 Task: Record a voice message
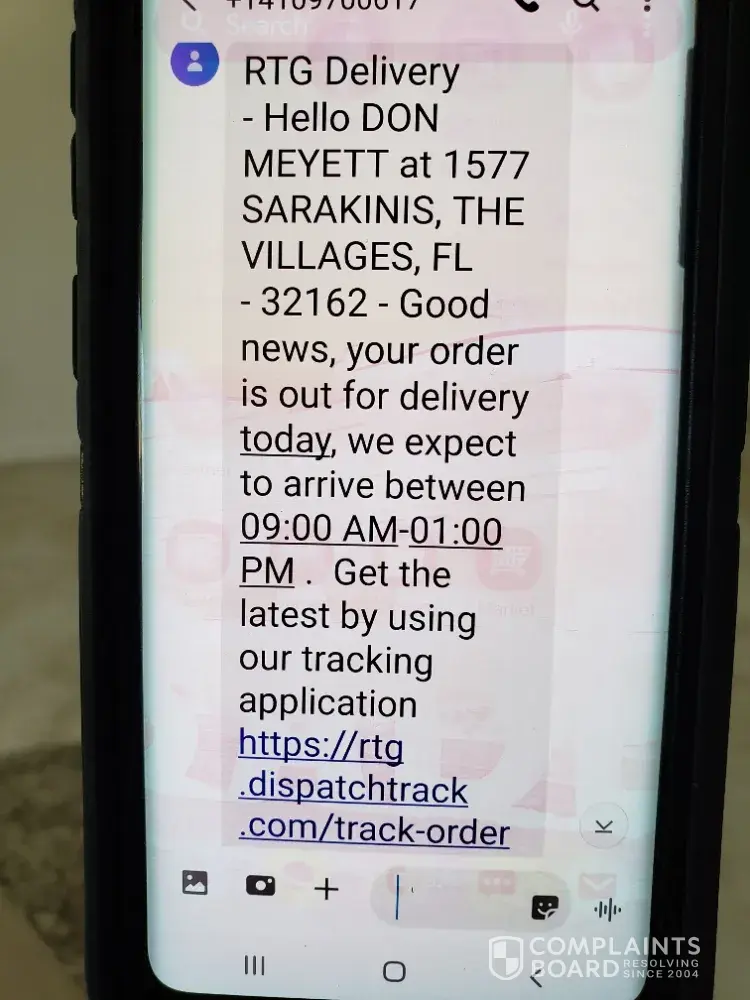[x=606, y=908]
